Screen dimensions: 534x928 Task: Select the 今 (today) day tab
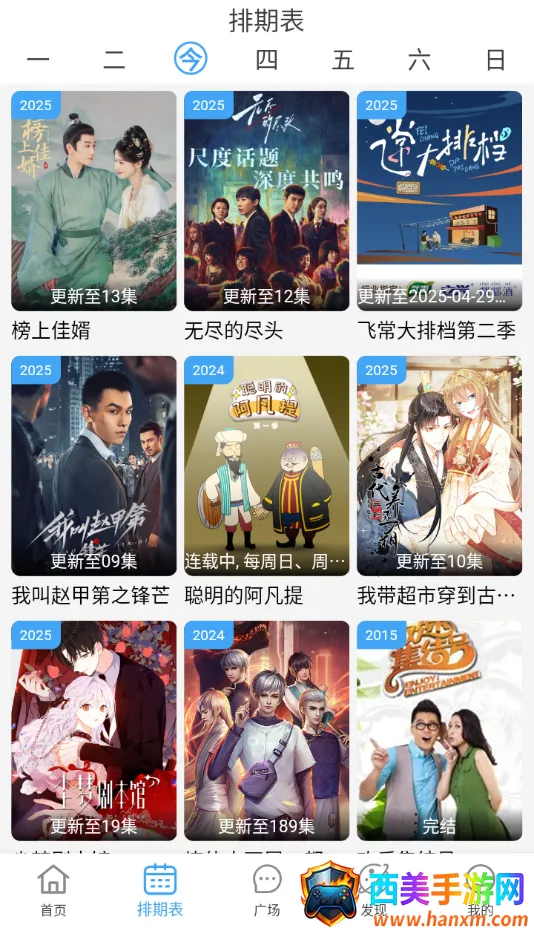(191, 59)
